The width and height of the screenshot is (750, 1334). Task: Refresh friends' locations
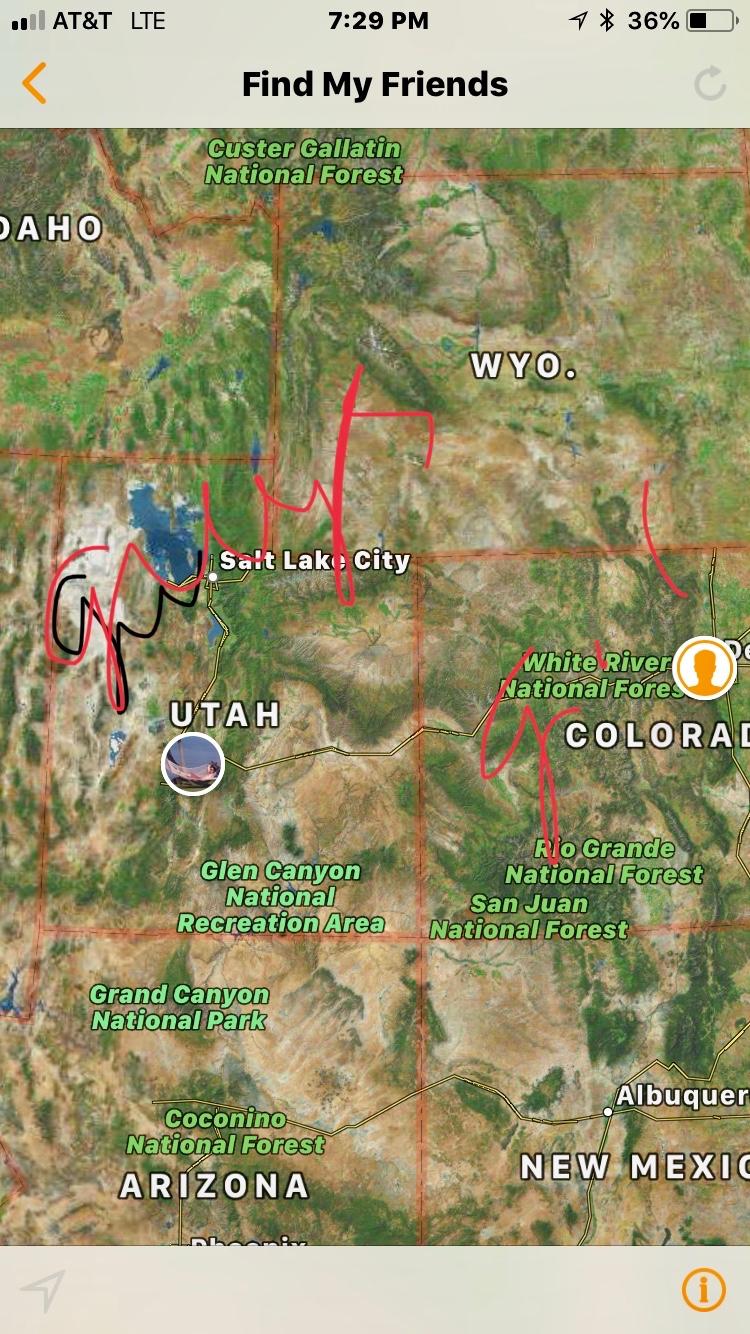pos(709,85)
